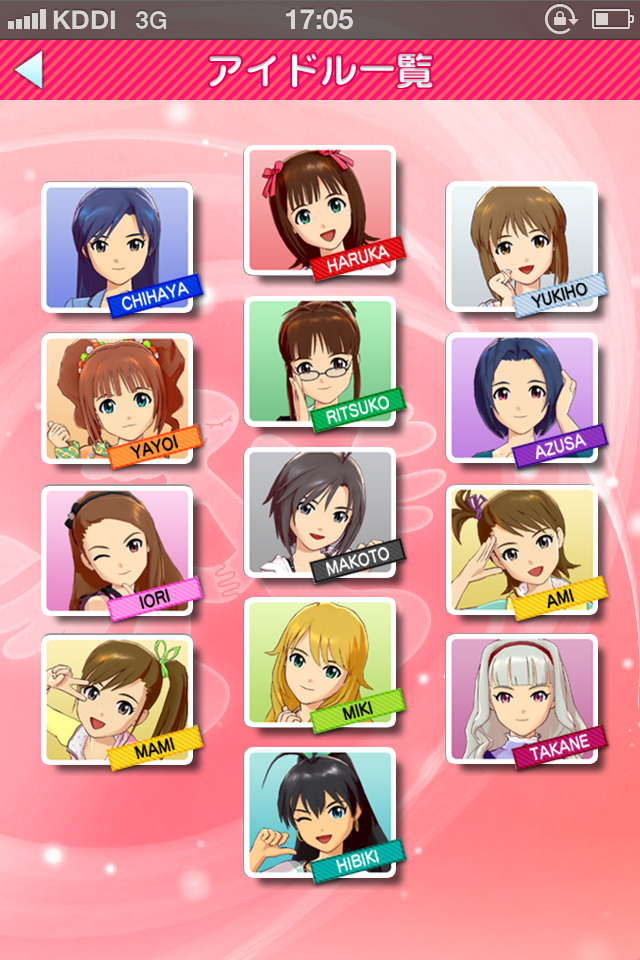Go back using the header arrow
This screenshot has height=960, width=640.
click(30, 70)
